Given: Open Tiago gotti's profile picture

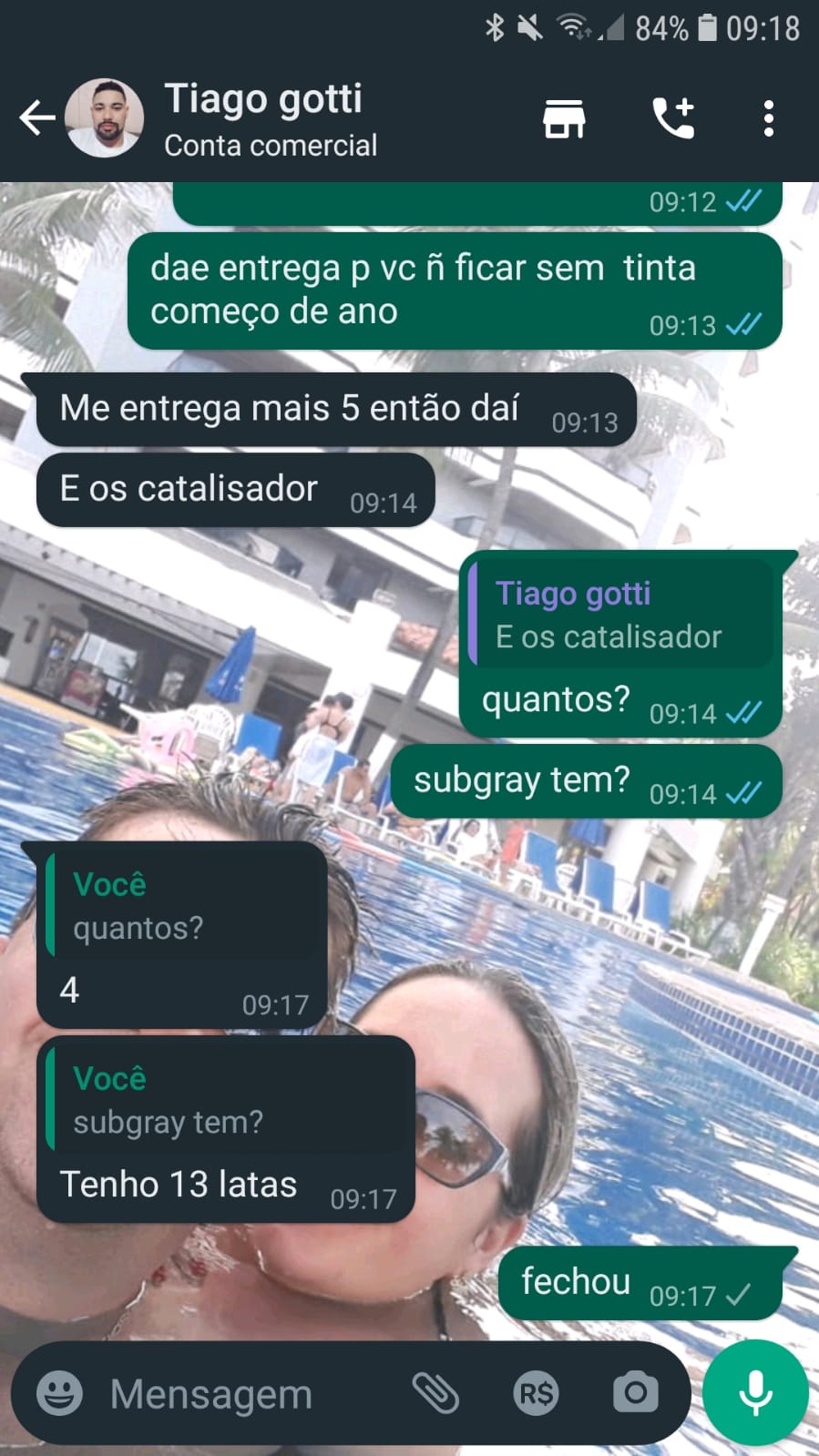Looking at the screenshot, I should (104, 118).
